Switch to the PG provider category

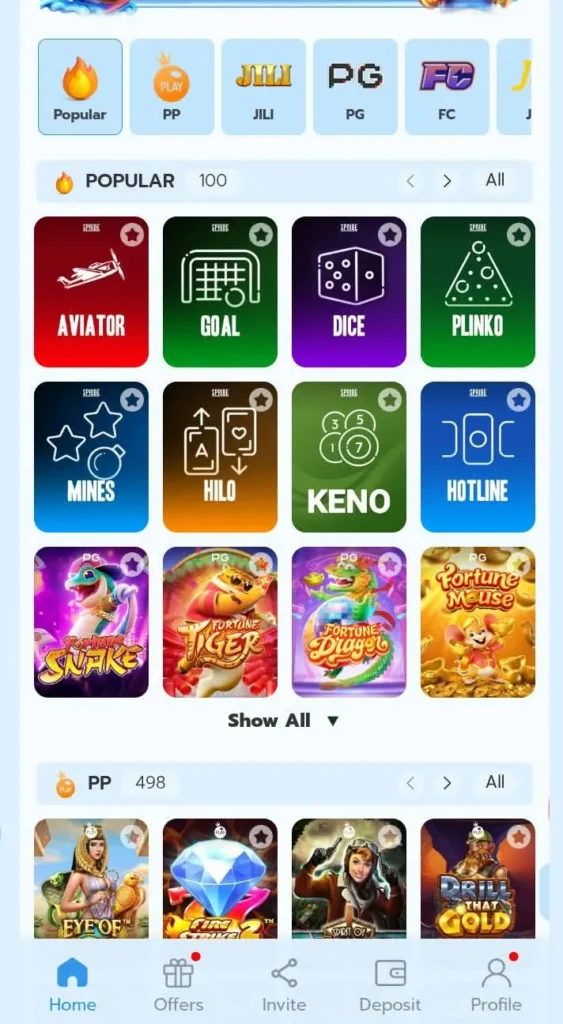(x=355, y=87)
